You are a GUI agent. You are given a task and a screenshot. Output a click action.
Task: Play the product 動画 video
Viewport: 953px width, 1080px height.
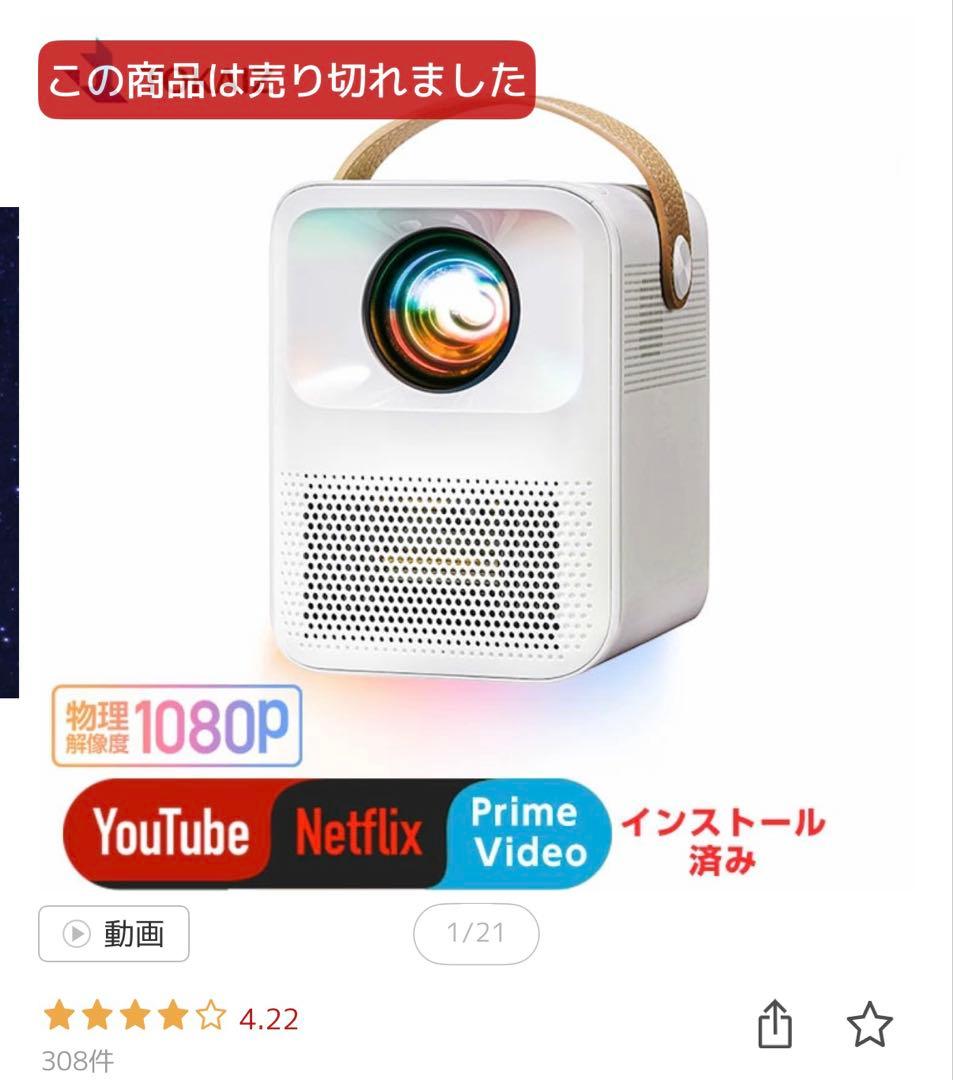click(113, 933)
